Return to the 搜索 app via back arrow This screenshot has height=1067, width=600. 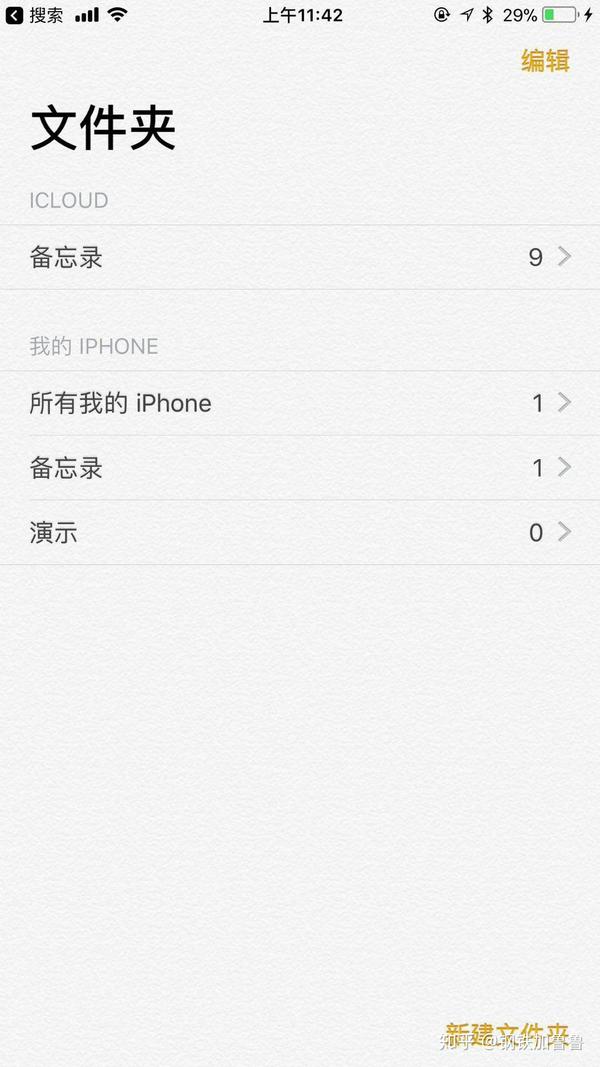pyautogui.click(x=34, y=15)
